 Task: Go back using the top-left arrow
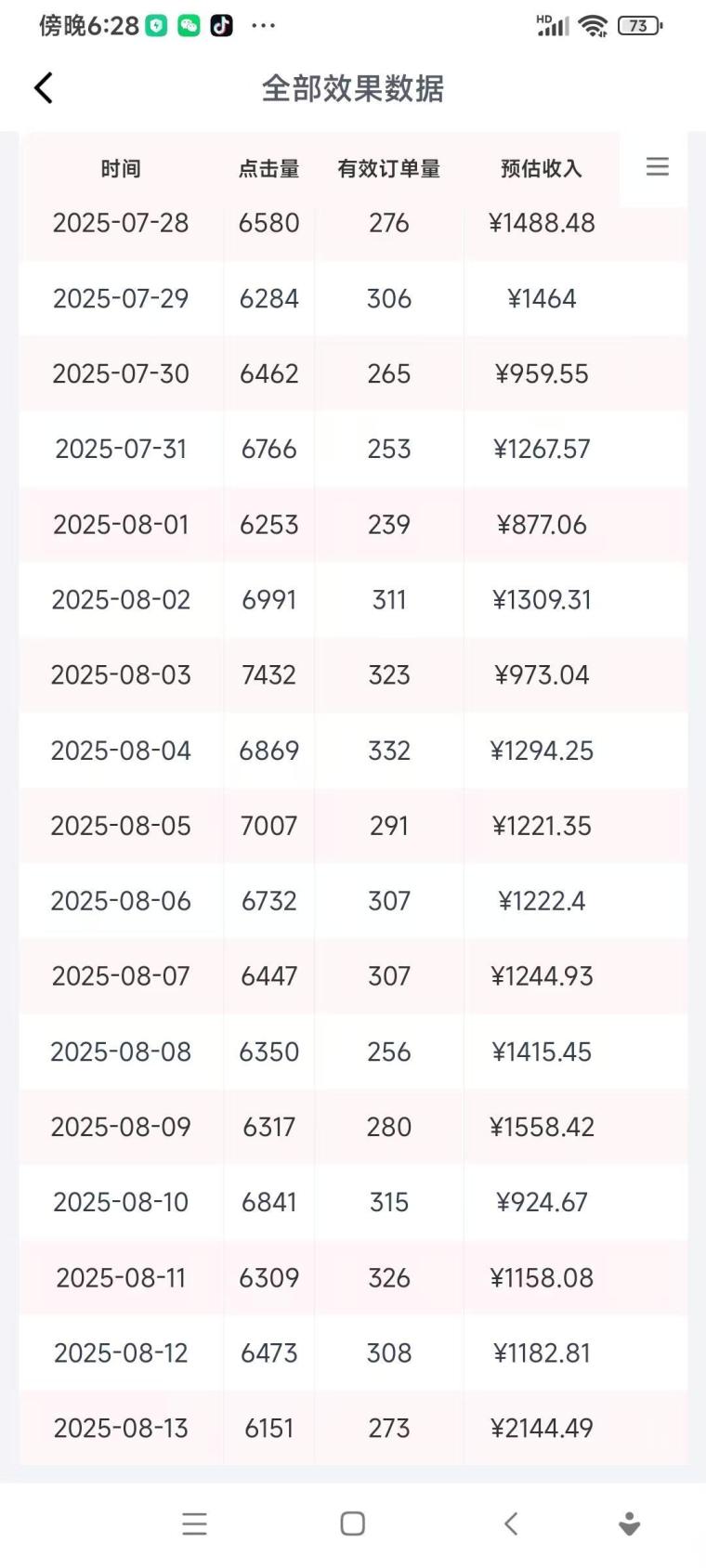click(x=44, y=88)
